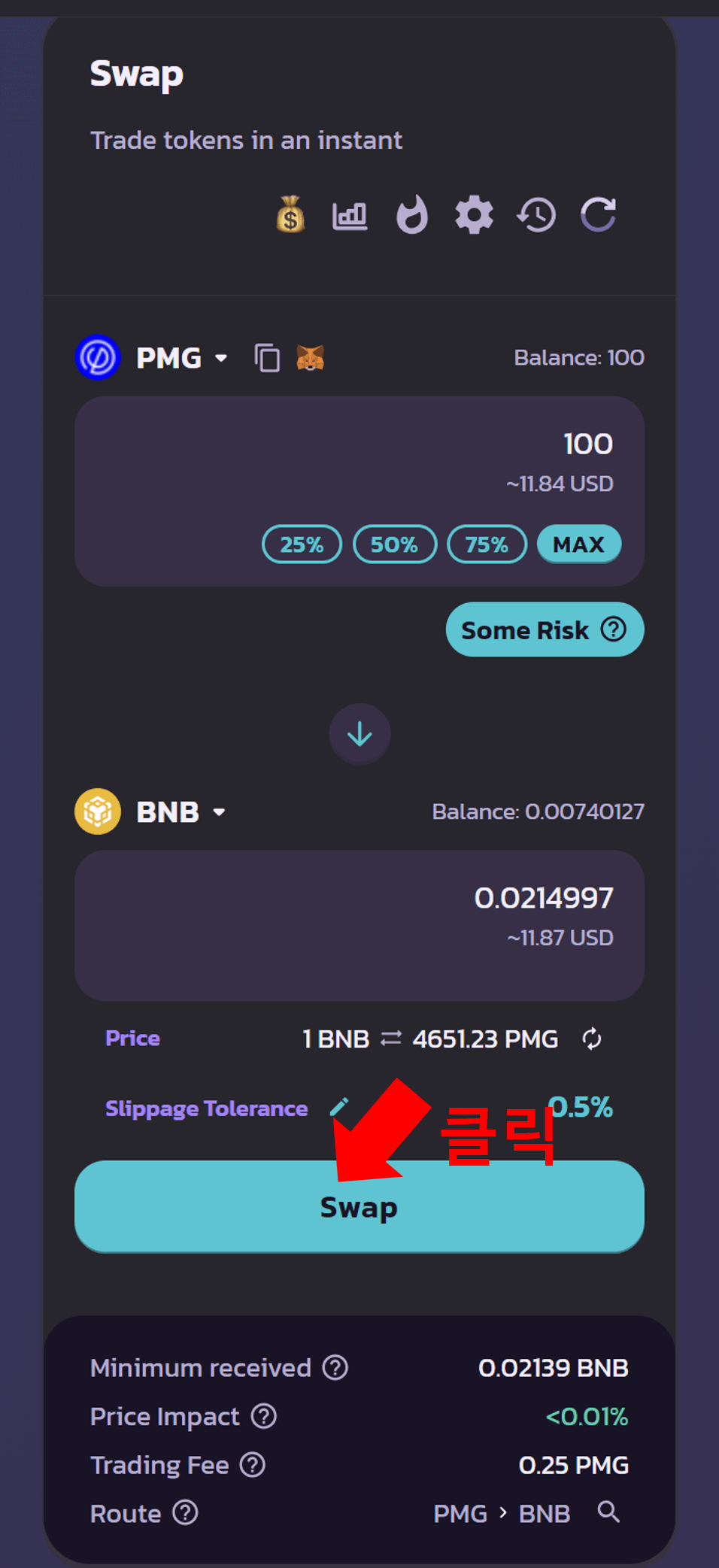The height and width of the screenshot is (1568, 719).
Task: Refresh the swap with the reload icon
Action: click(x=598, y=215)
